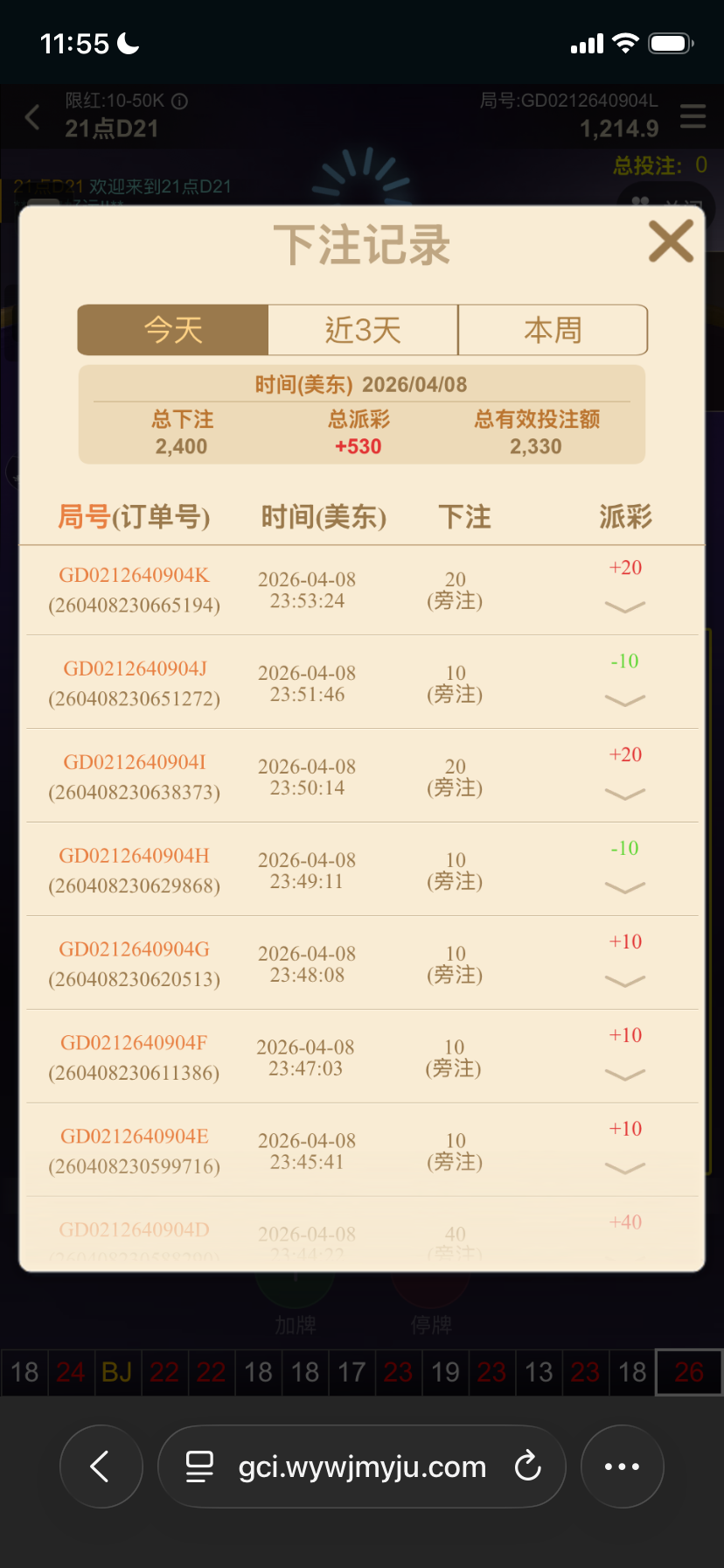Select the 今天 tab
This screenshot has width=724, height=1568.
pyautogui.click(x=173, y=330)
